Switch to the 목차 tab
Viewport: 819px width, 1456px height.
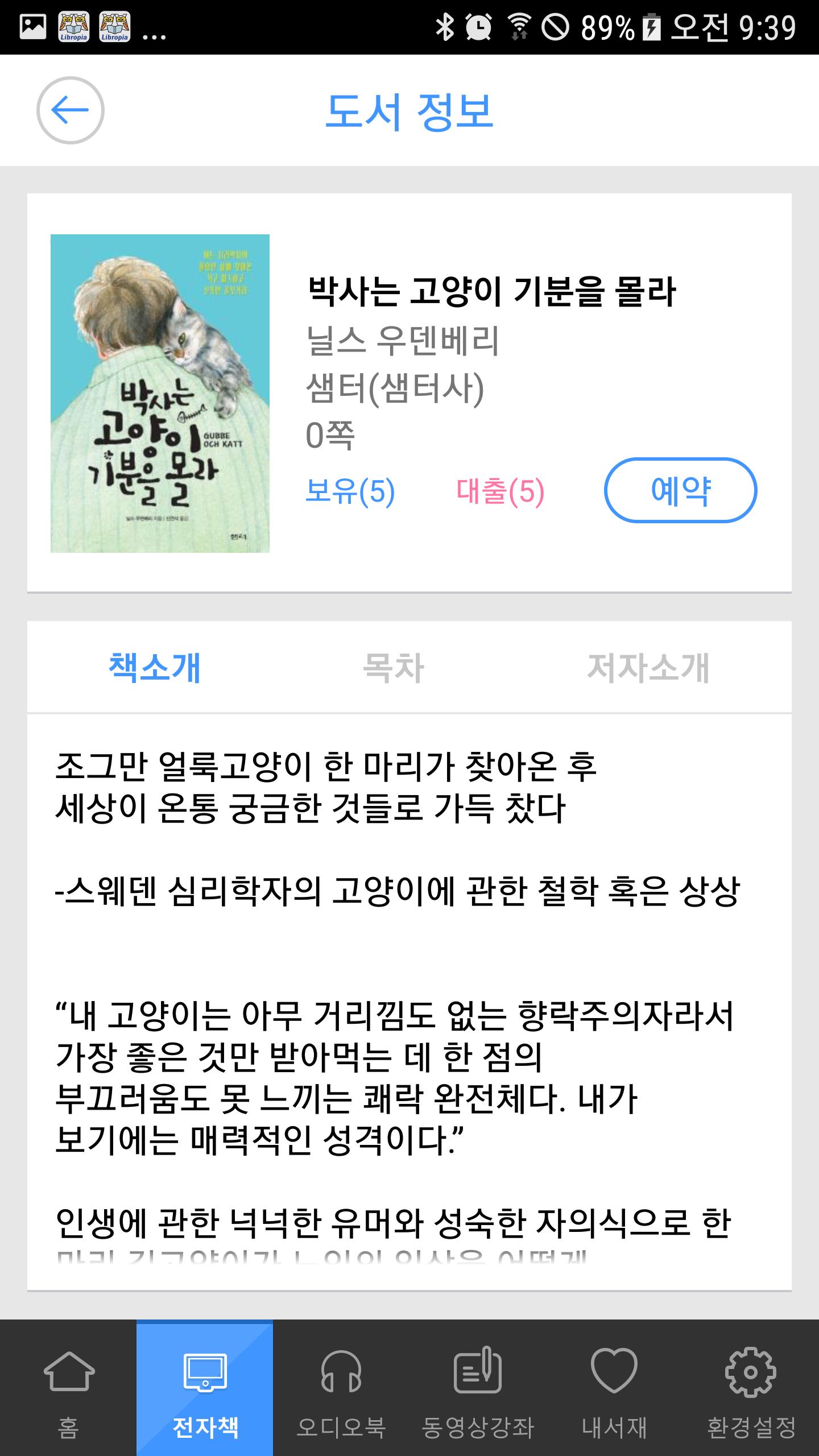394,667
